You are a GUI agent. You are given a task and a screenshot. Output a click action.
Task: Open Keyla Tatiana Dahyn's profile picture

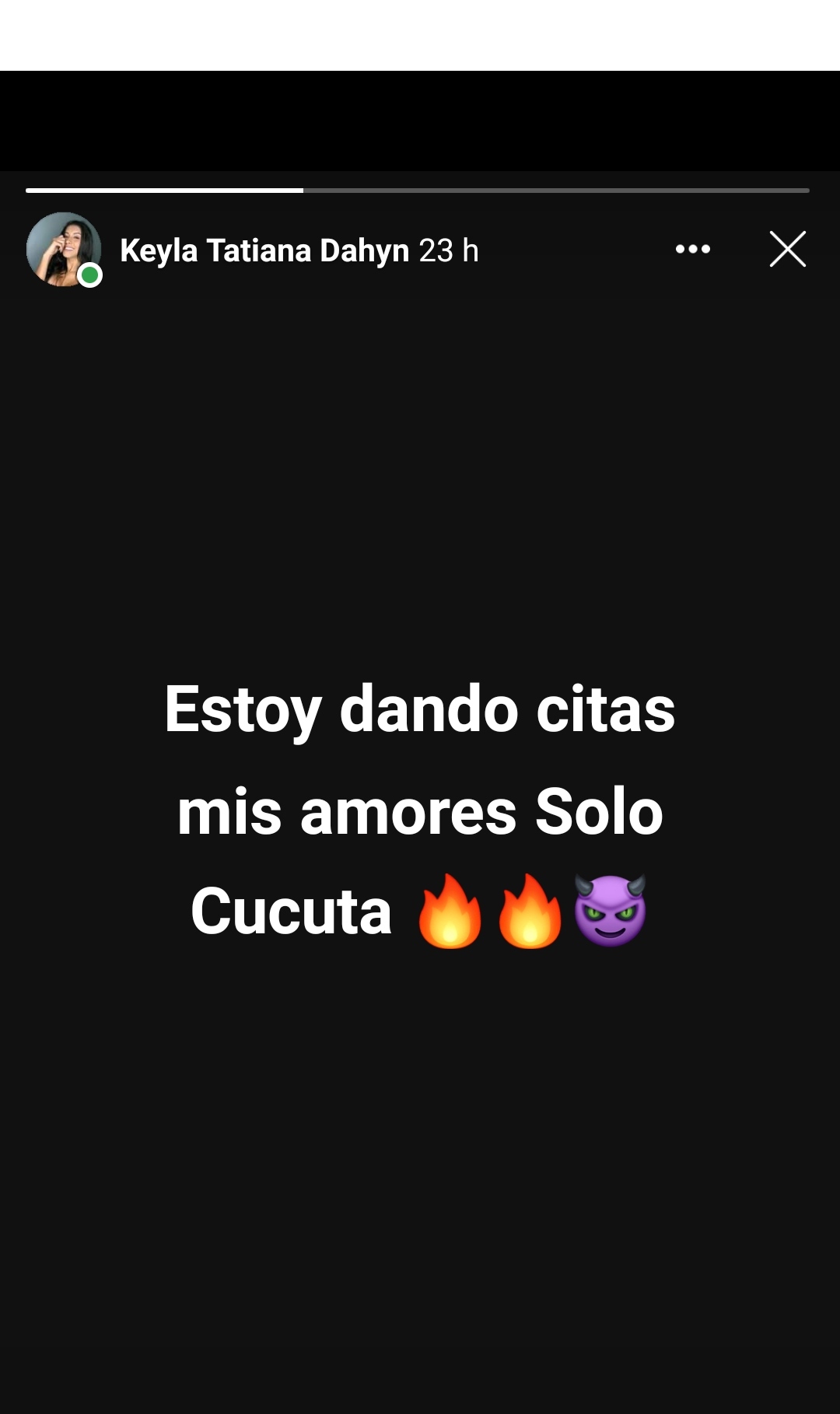[x=63, y=250]
